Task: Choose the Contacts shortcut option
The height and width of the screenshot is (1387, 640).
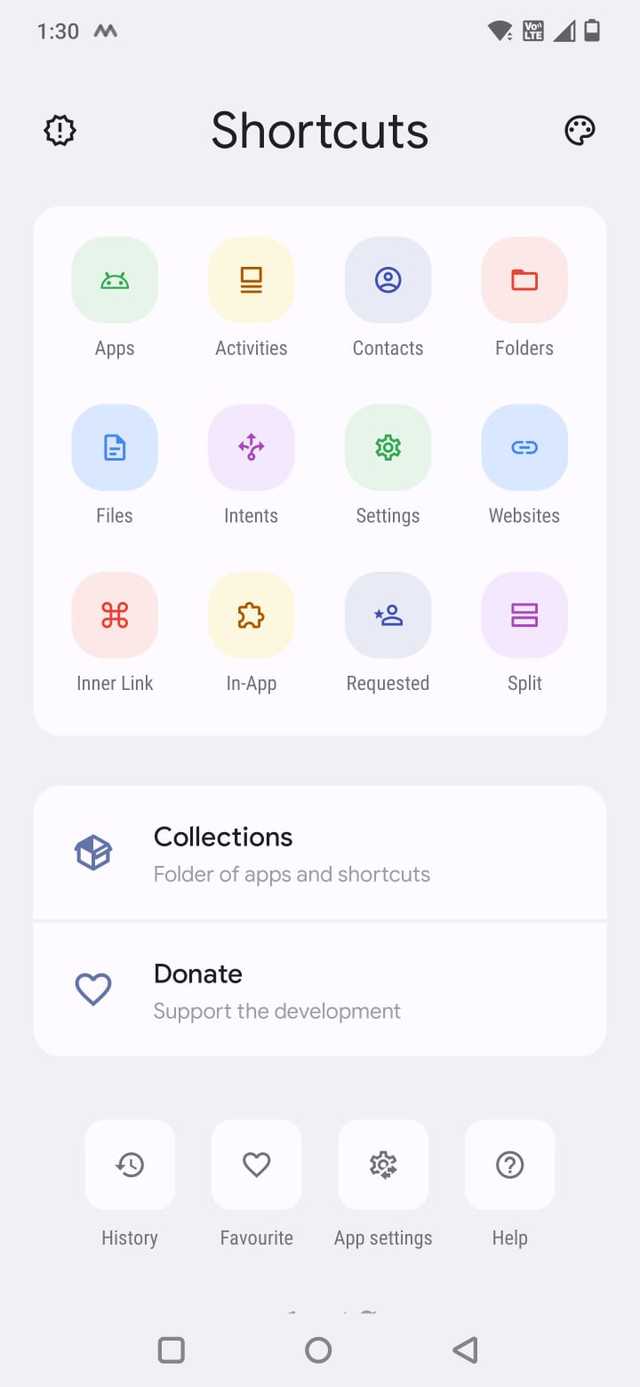Action: tap(388, 281)
